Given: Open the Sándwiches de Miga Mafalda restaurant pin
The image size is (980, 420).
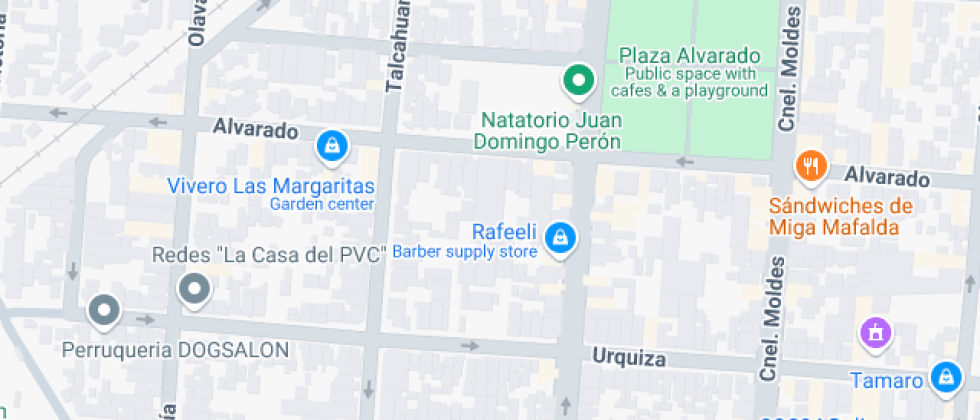Looking at the screenshot, I should [x=811, y=165].
